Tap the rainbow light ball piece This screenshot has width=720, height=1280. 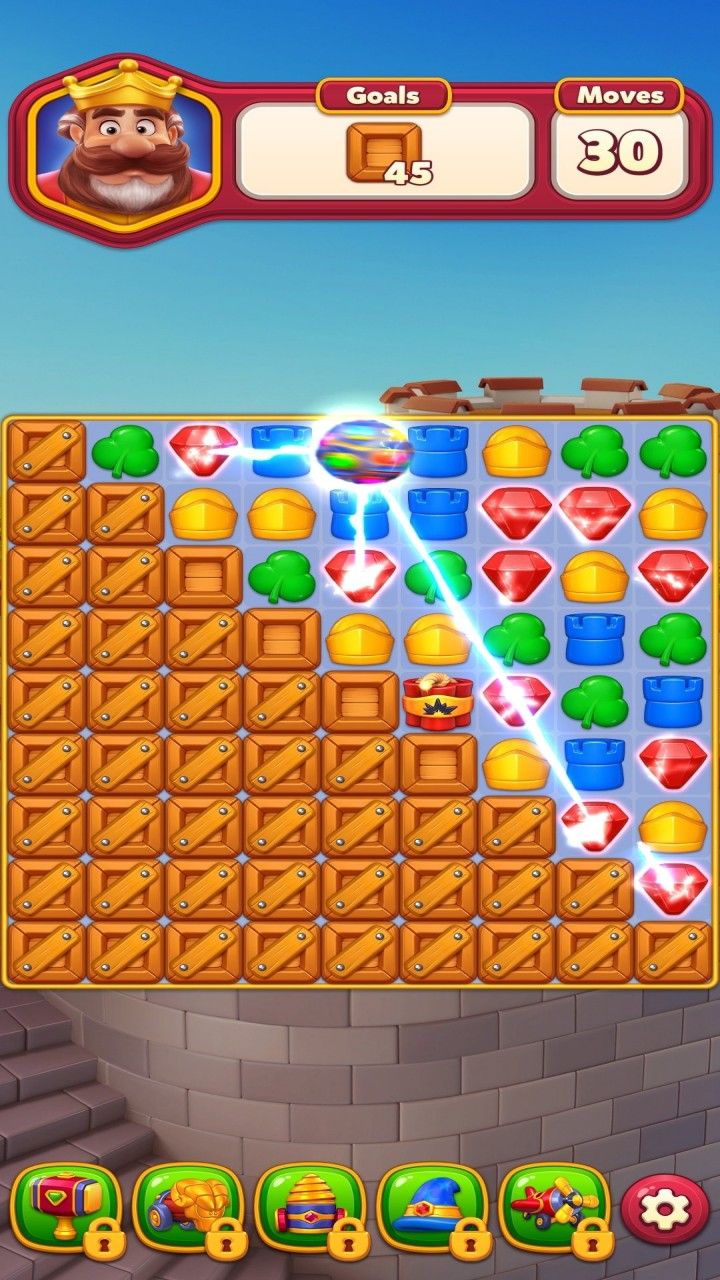point(363,449)
